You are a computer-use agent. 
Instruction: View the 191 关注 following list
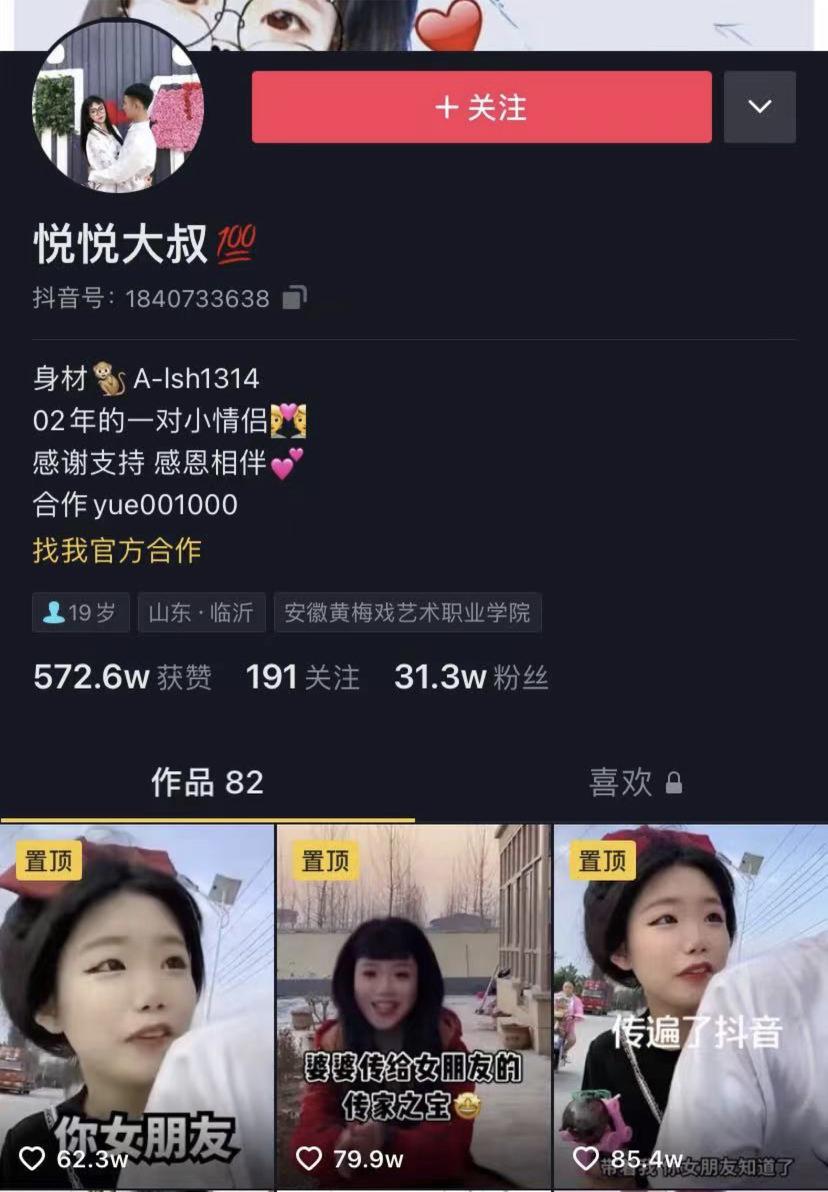[x=302, y=677]
